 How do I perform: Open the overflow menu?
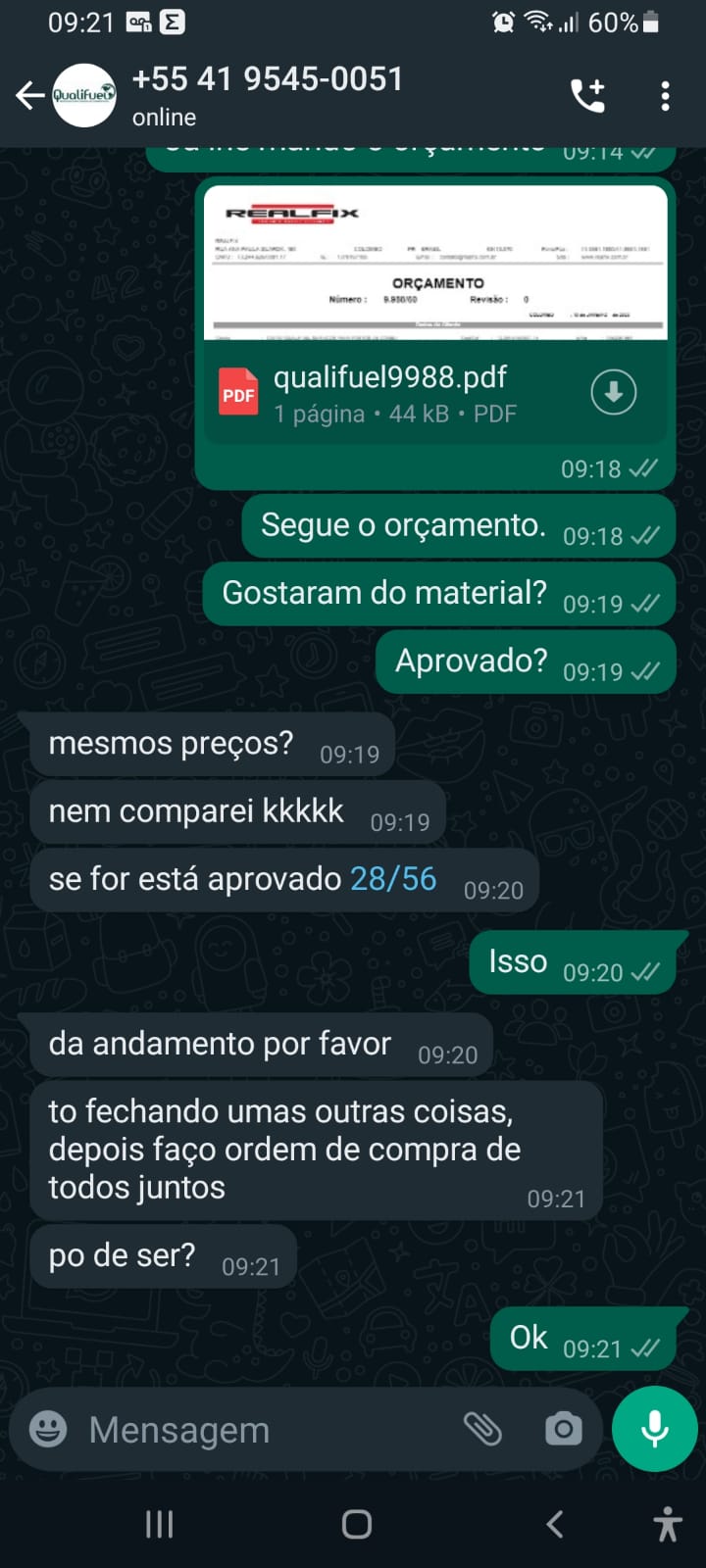[x=665, y=95]
